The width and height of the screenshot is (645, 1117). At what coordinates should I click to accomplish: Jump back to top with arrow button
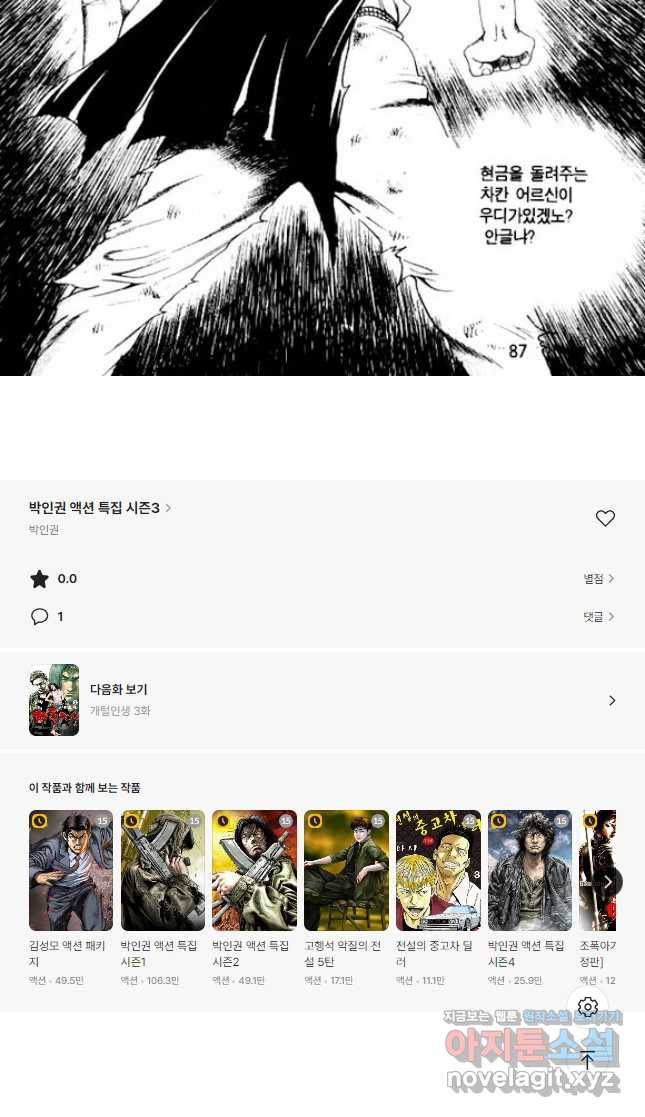point(588,1060)
